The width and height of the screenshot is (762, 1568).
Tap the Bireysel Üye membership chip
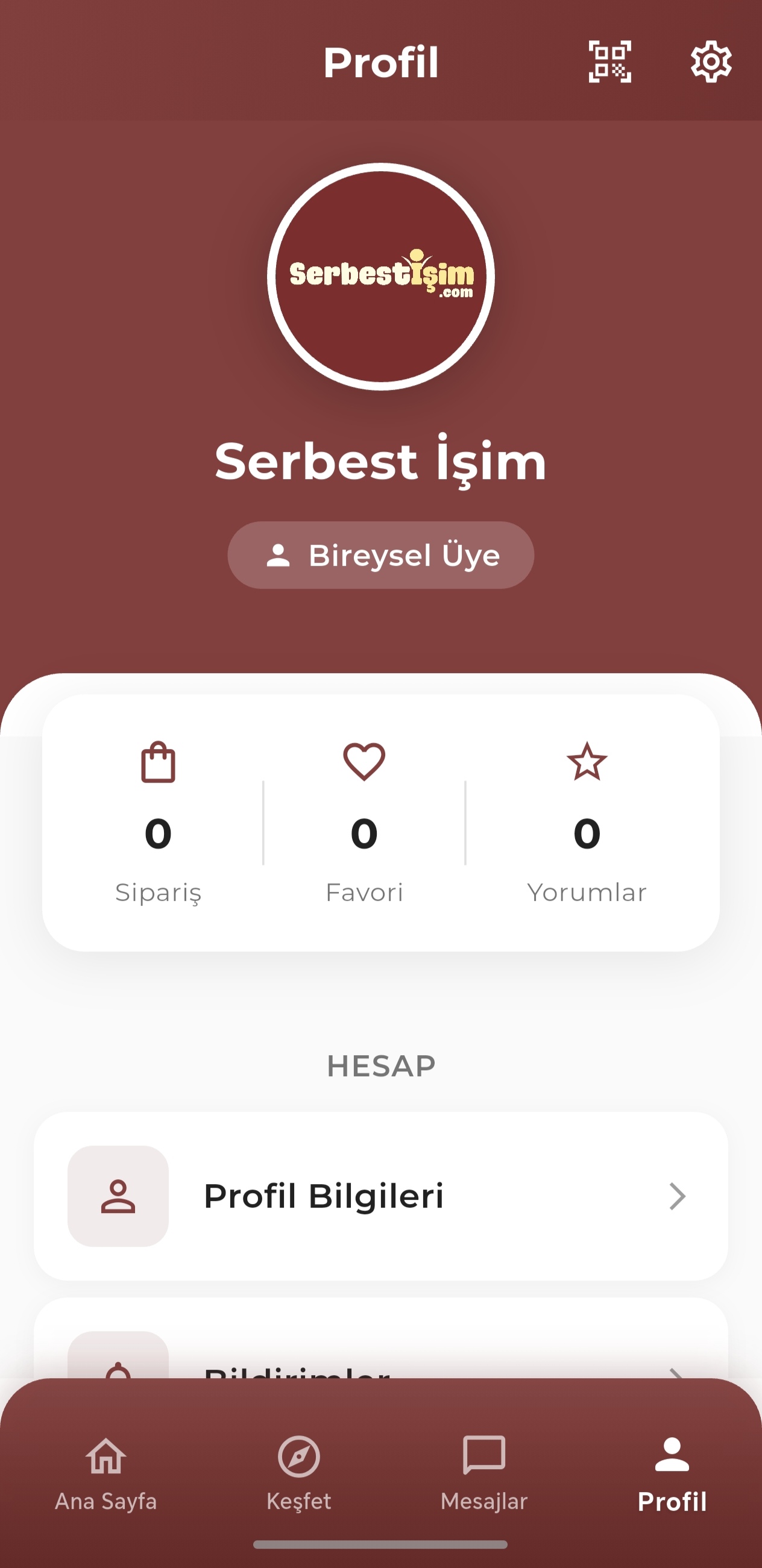[380, 555]
